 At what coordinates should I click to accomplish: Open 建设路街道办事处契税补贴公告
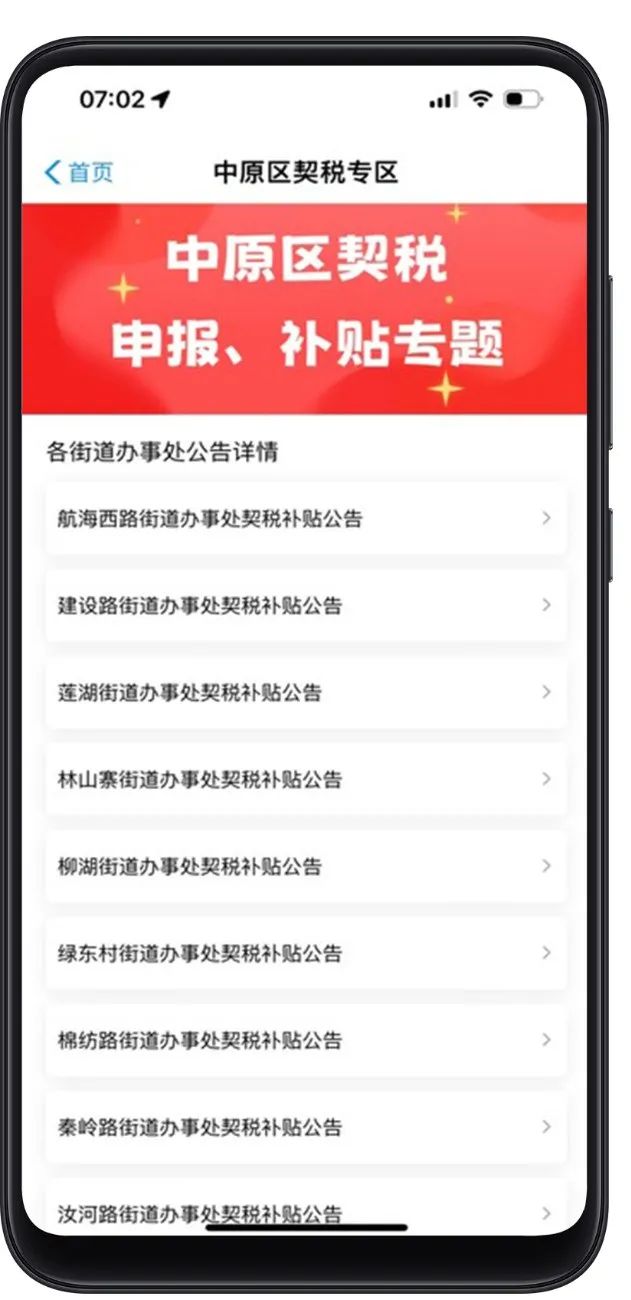pos(305,605)
